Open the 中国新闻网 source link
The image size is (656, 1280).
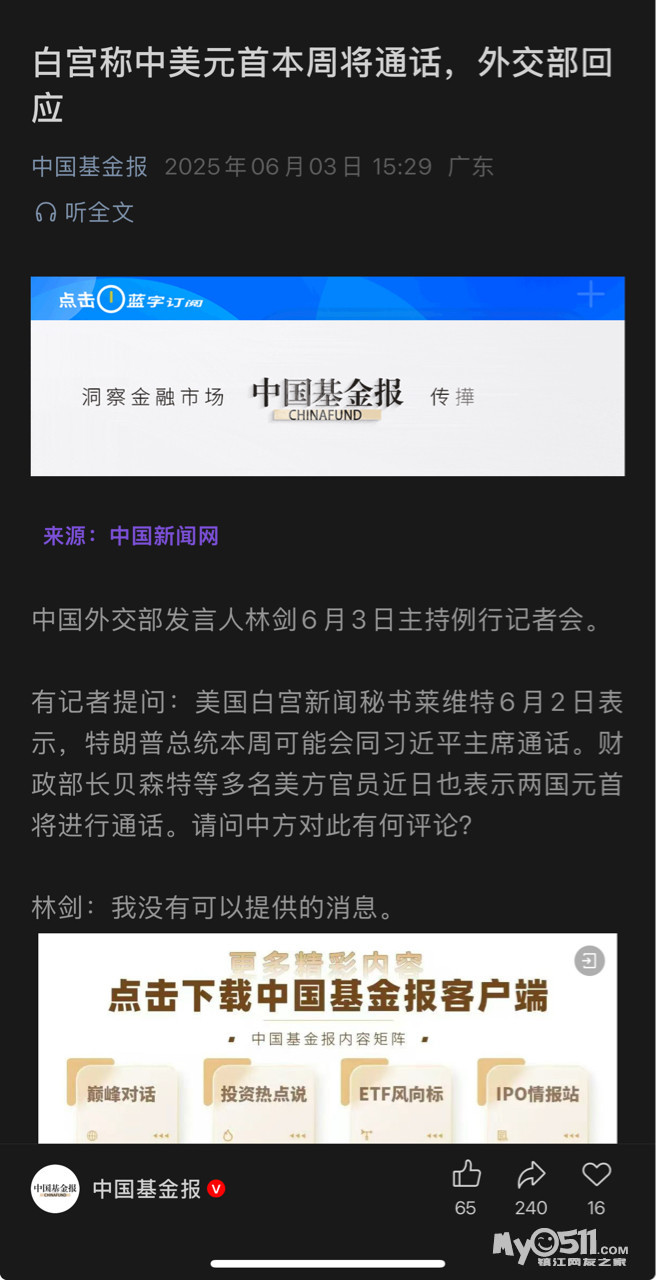pos(164,536)
